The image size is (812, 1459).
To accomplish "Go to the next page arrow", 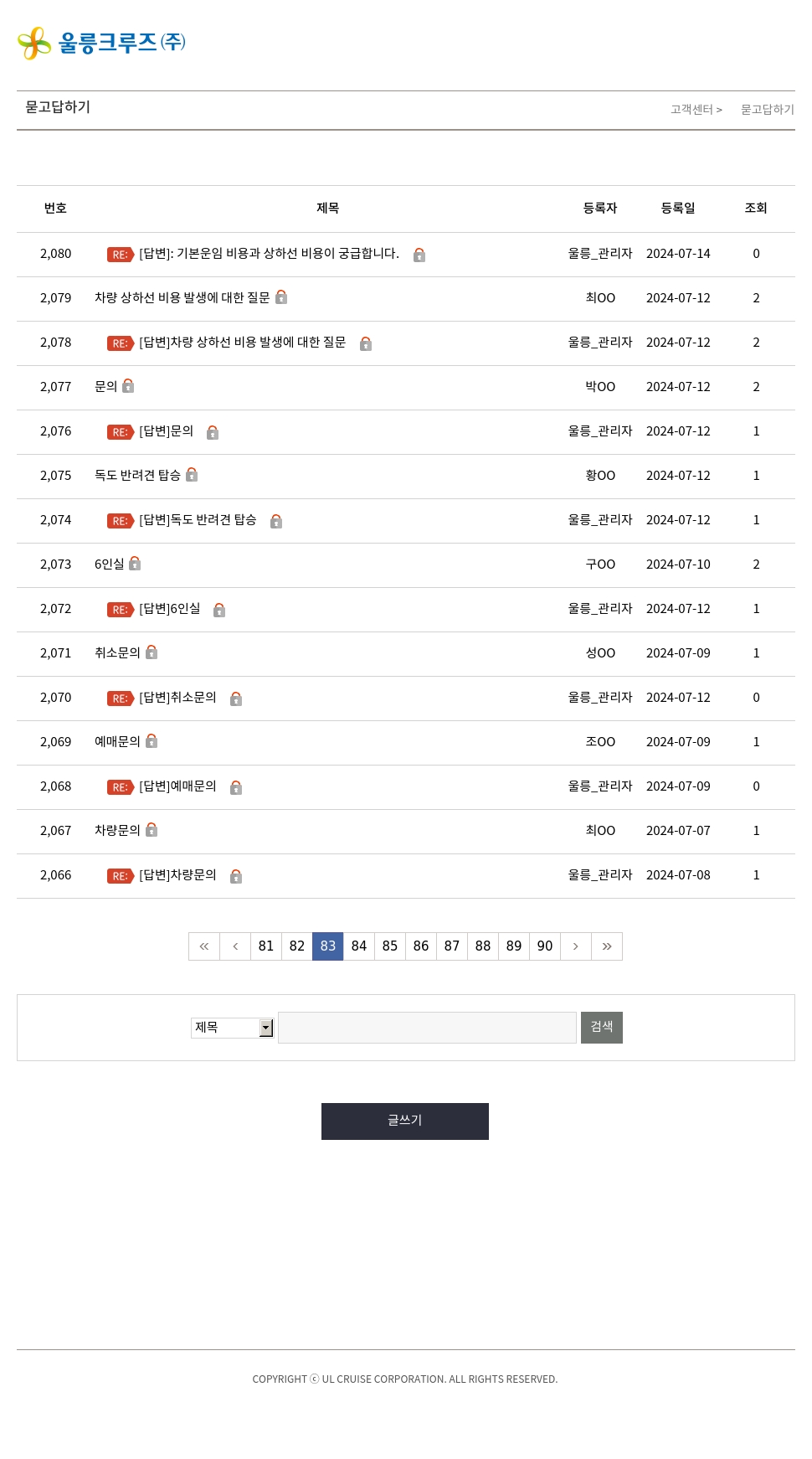I will 576,946.
